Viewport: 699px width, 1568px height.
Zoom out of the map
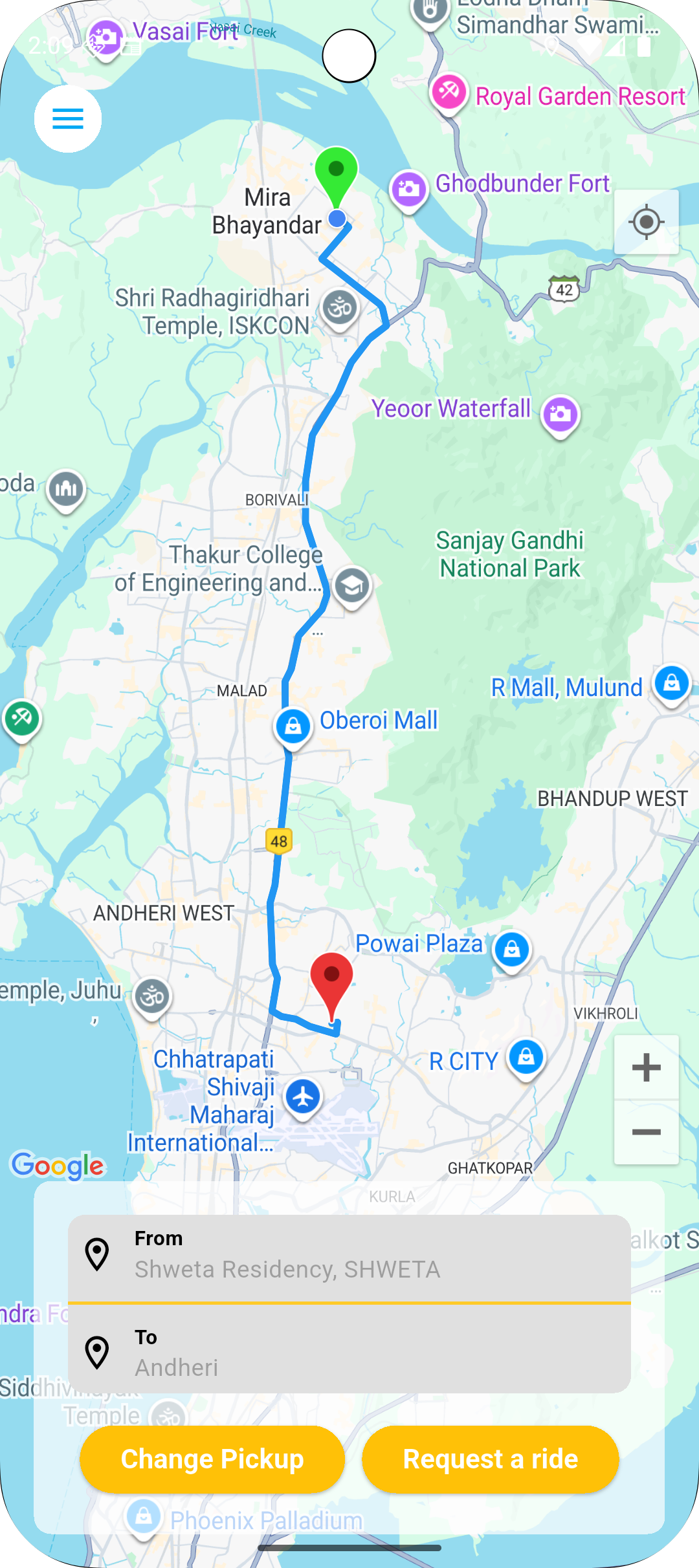646,1132
